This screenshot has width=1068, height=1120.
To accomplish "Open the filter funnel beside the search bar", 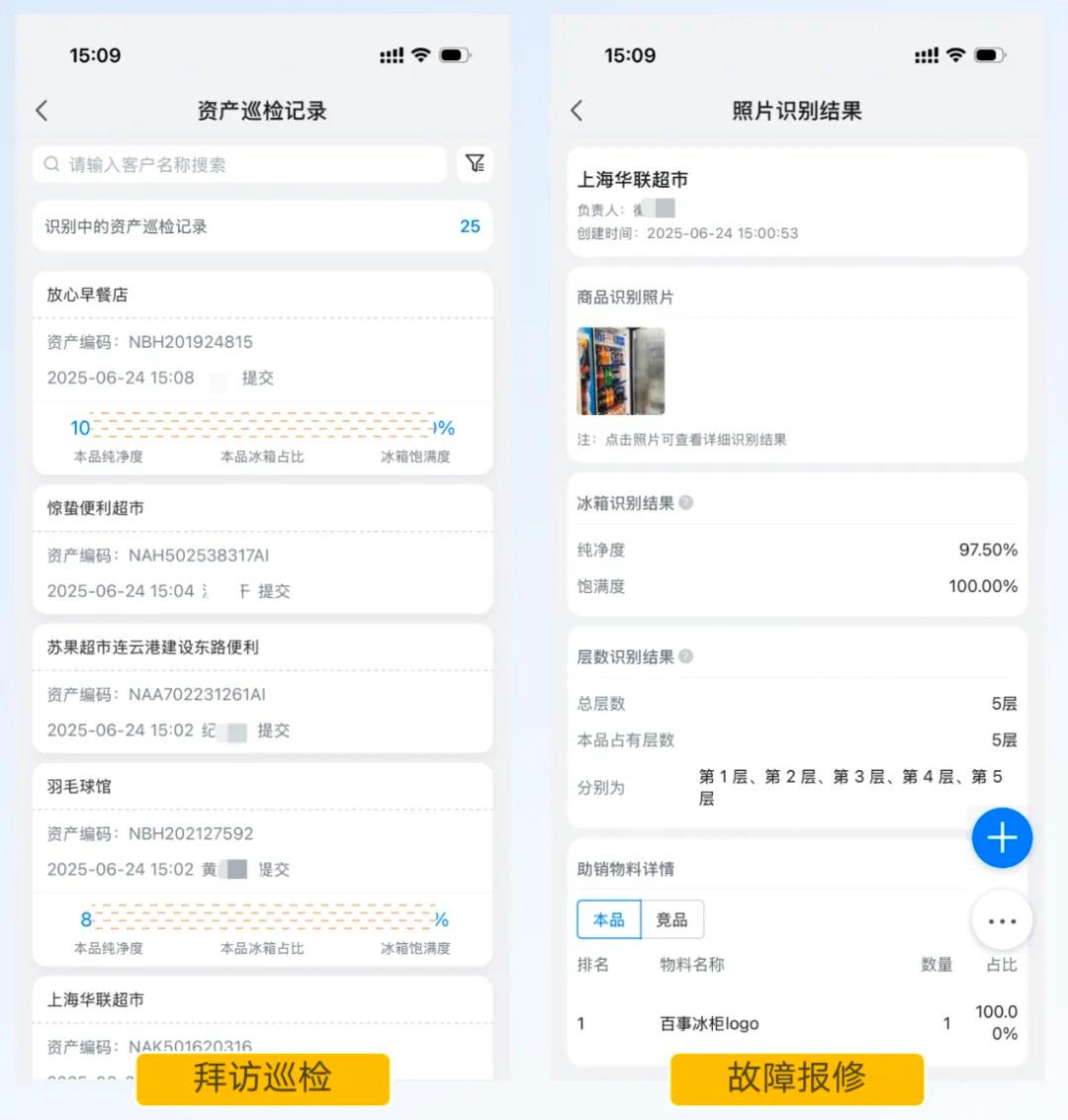I will pos(476,163).
